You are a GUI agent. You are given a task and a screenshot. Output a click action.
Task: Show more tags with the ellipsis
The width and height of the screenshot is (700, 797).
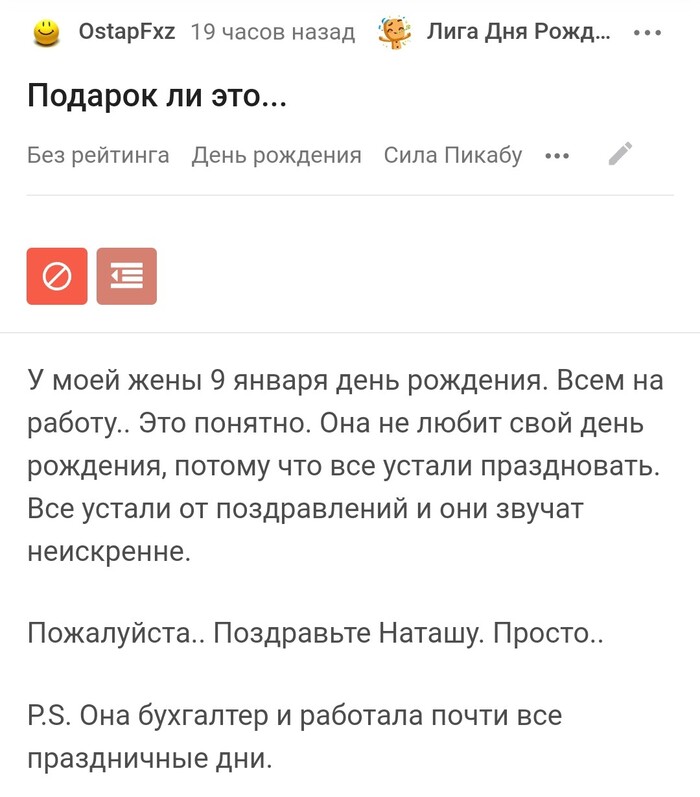(557, 155)
